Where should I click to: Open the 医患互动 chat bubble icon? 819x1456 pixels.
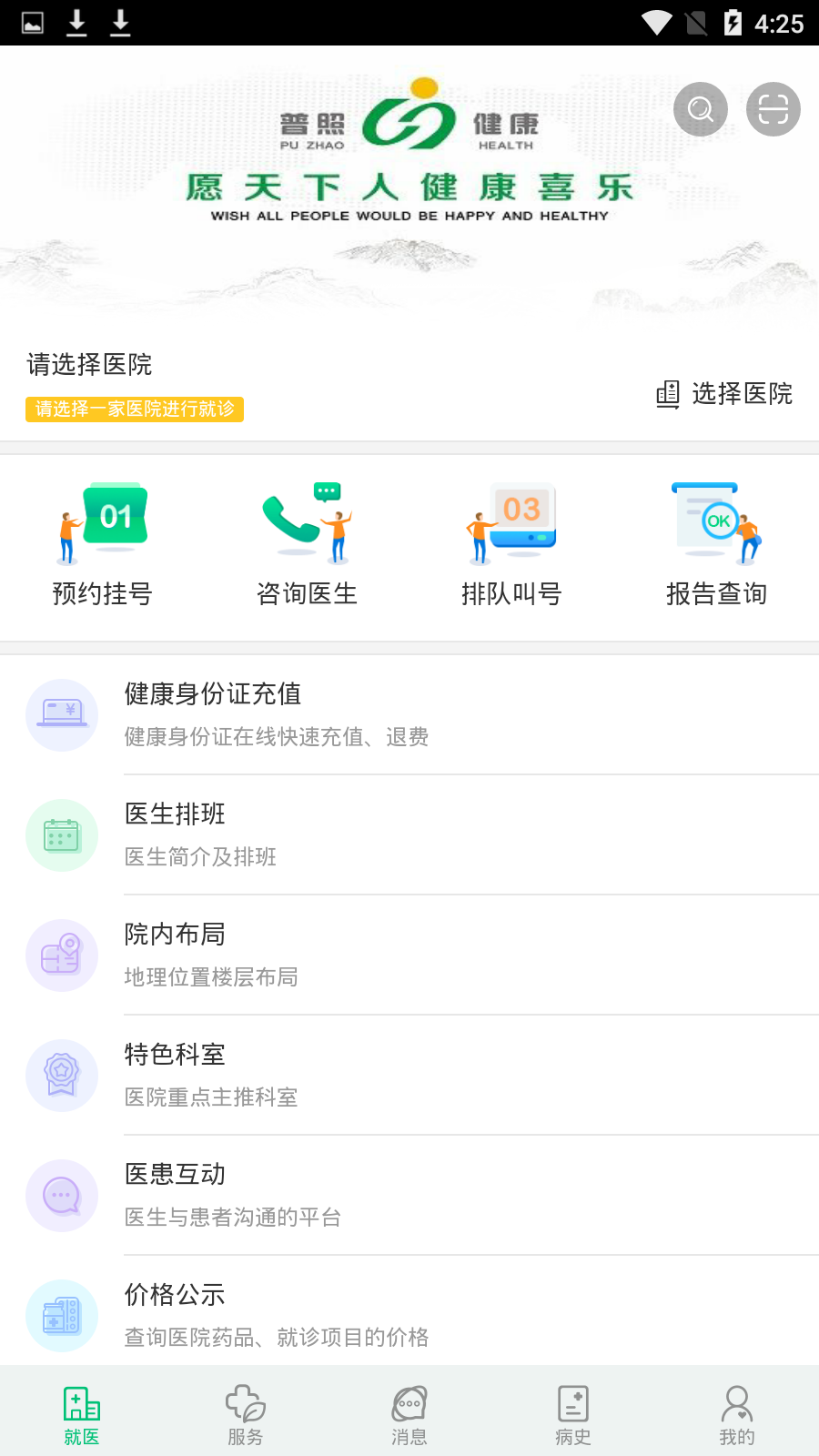pos(62,1196)
